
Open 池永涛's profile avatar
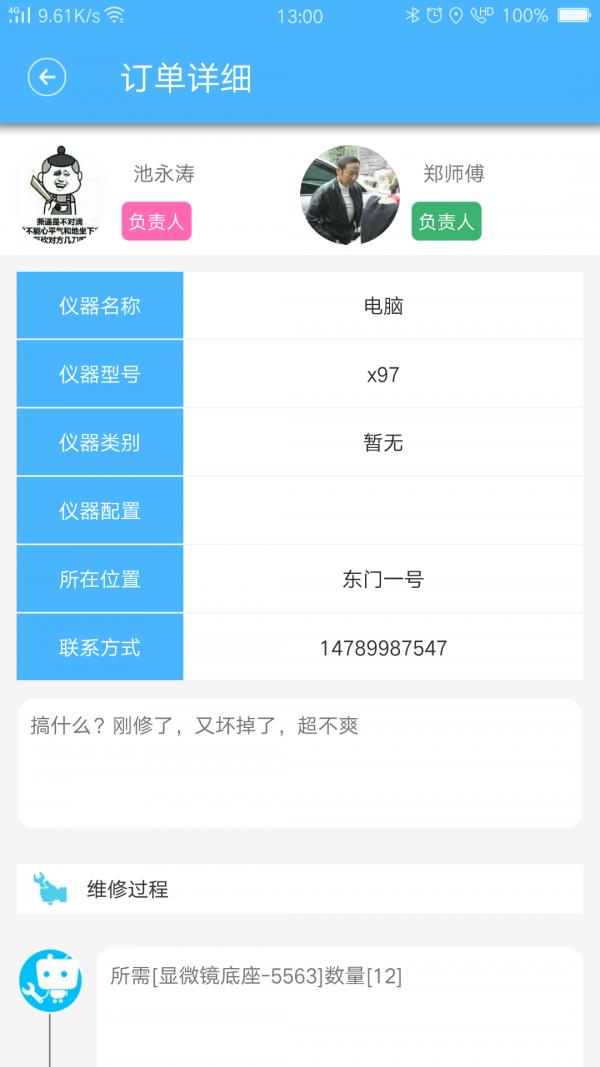(61, 195)
